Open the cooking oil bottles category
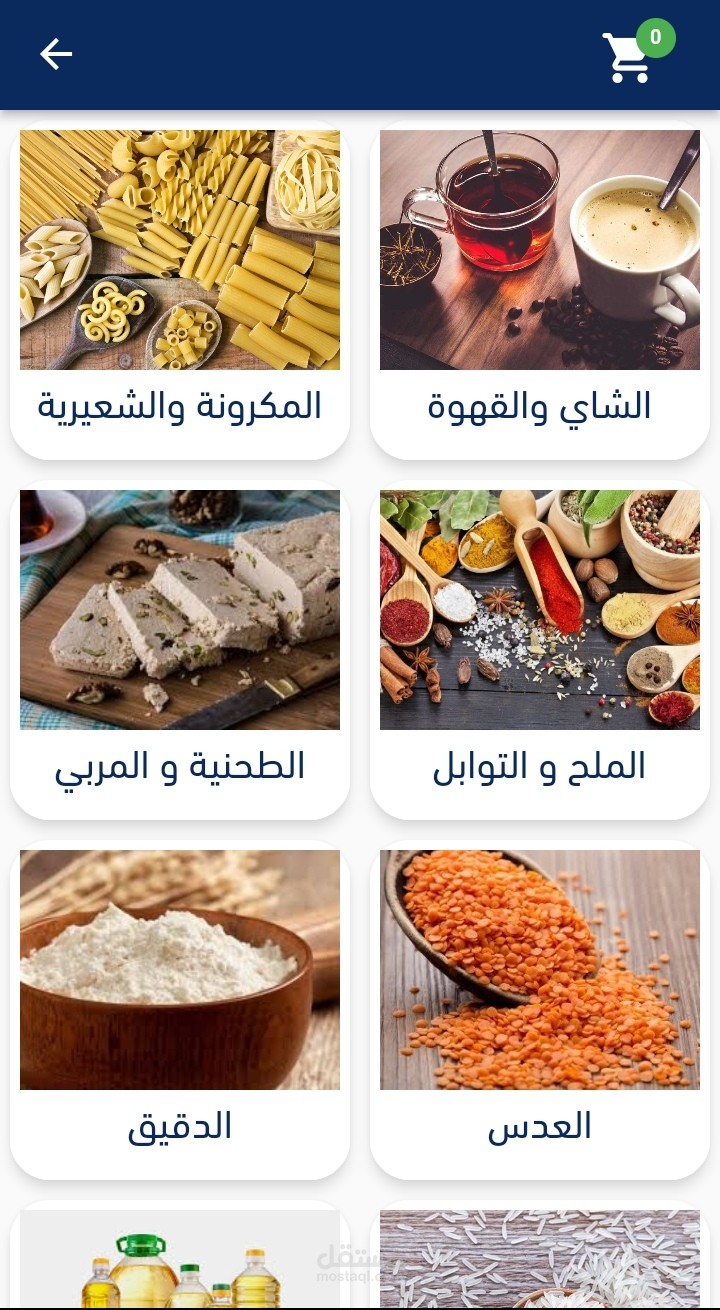Viewport: 720px width, 1310px height. click(x=180, y=1260)
